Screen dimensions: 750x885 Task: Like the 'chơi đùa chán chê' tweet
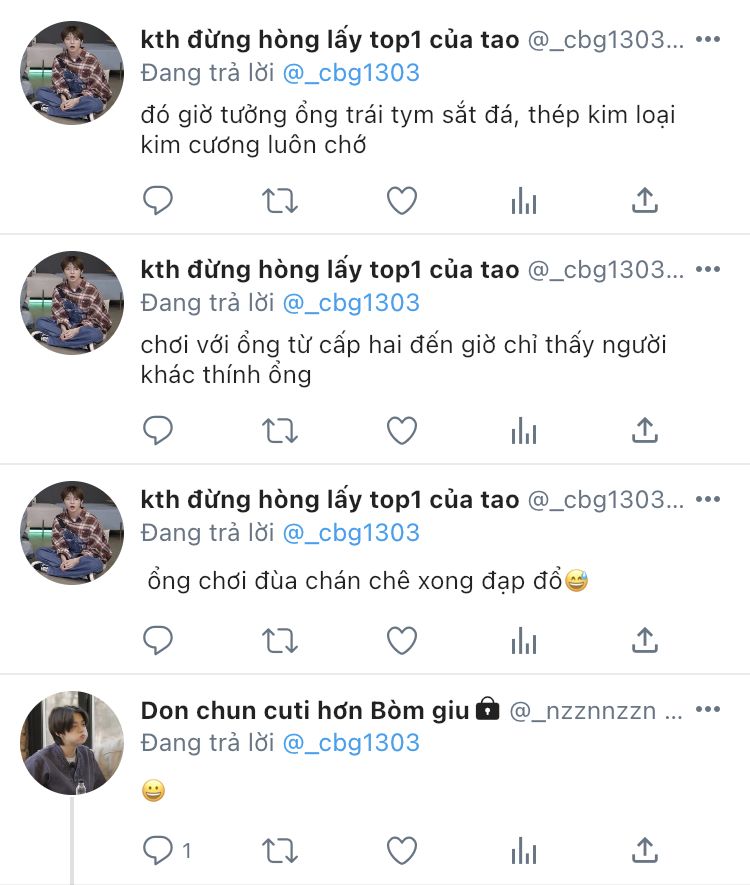click(x=402, y=639)
